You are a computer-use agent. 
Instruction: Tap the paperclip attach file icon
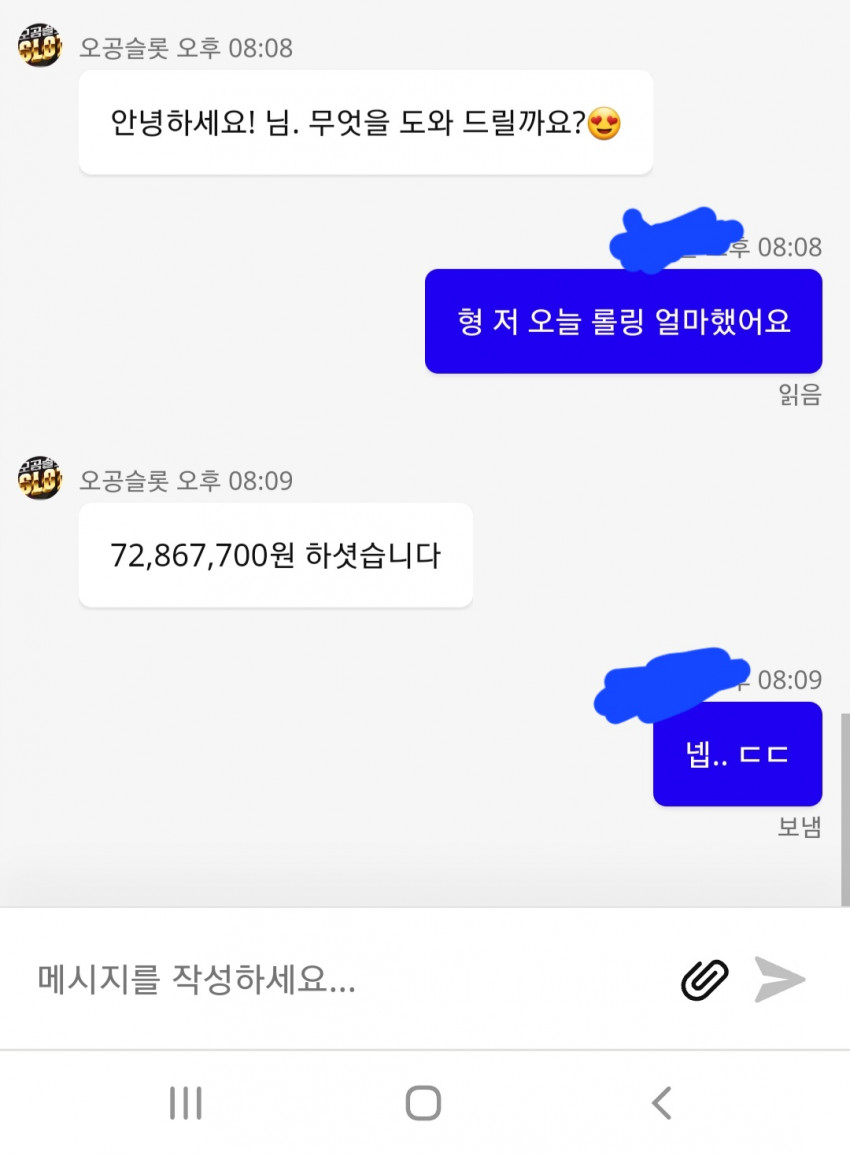(704, 980)
